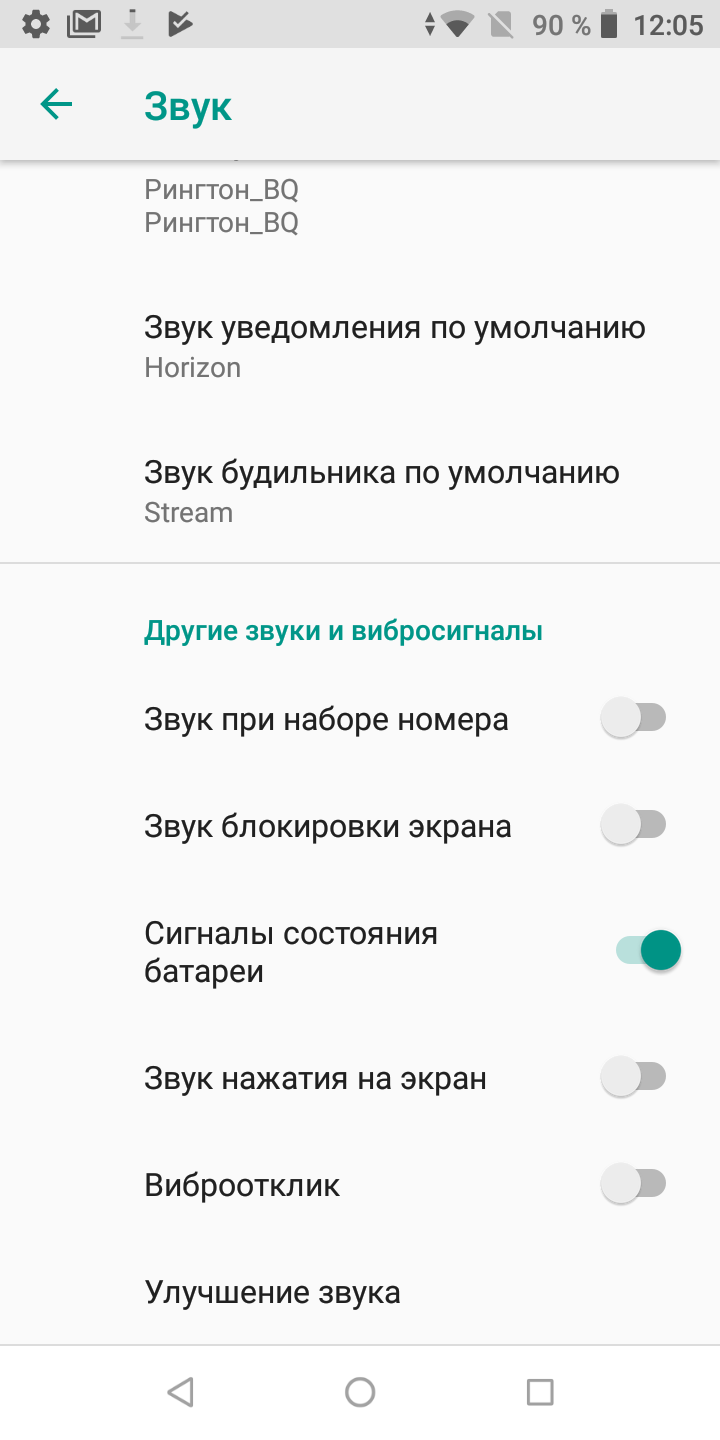
Task: Turn on Звук блокировки экрана
Action: pyautogui.click(x=634, y=825)
